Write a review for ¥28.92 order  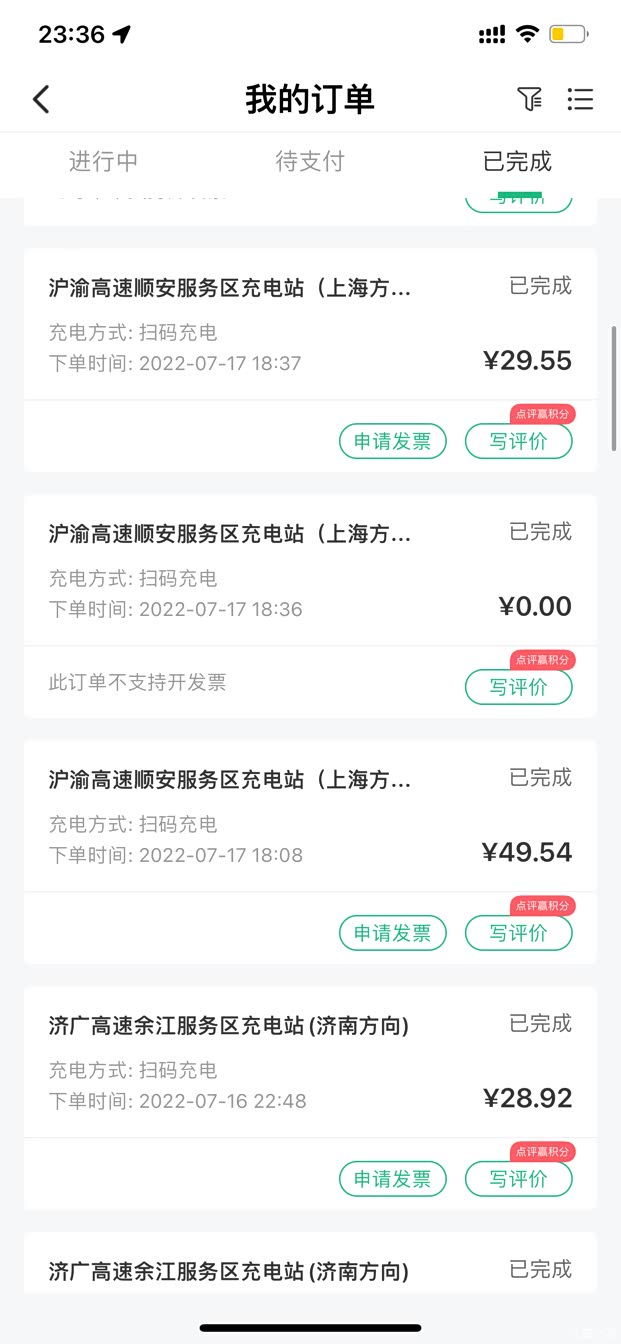[519, 1179]
